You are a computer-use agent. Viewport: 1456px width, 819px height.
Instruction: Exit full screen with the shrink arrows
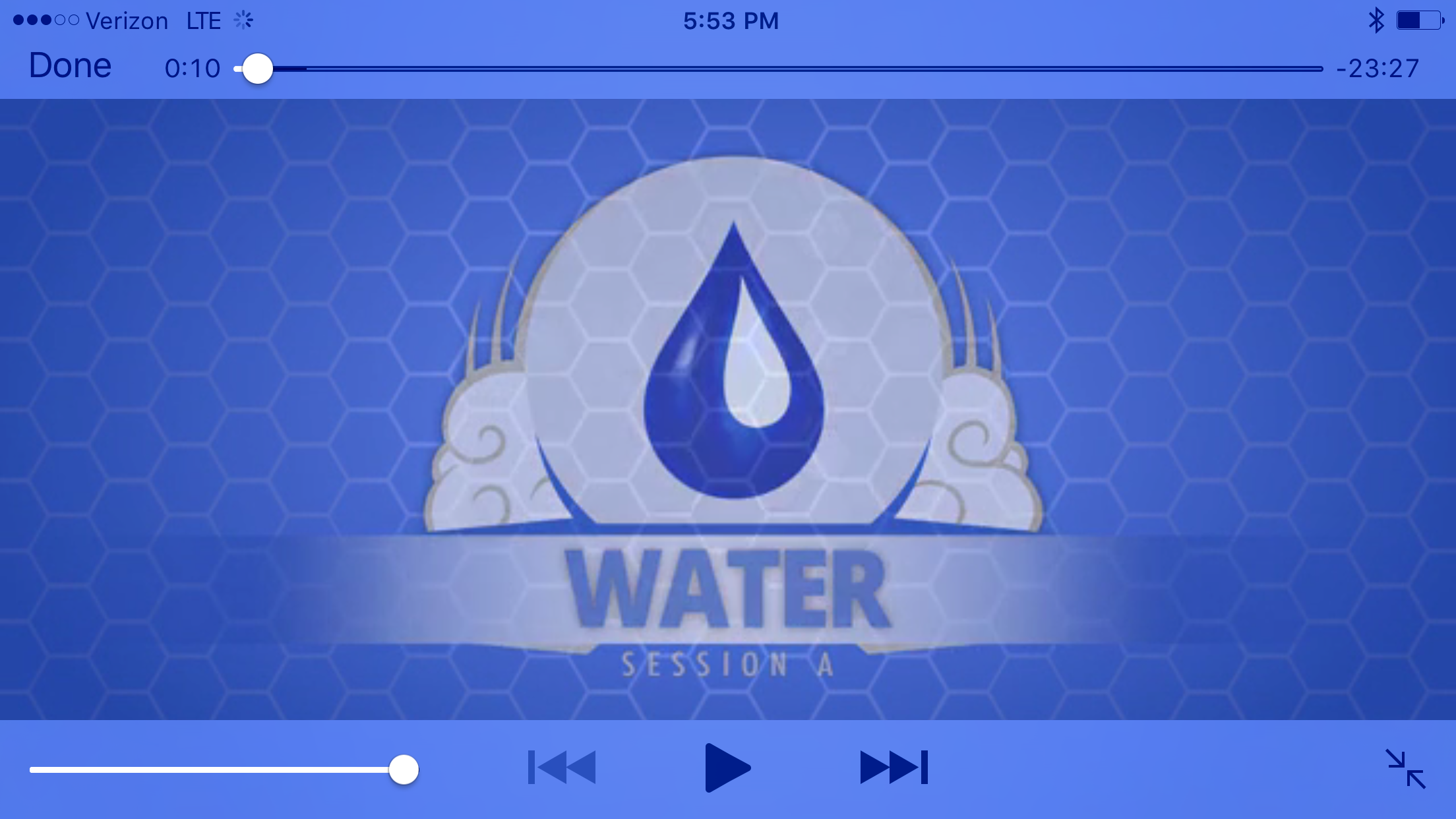coord(1405,769)
